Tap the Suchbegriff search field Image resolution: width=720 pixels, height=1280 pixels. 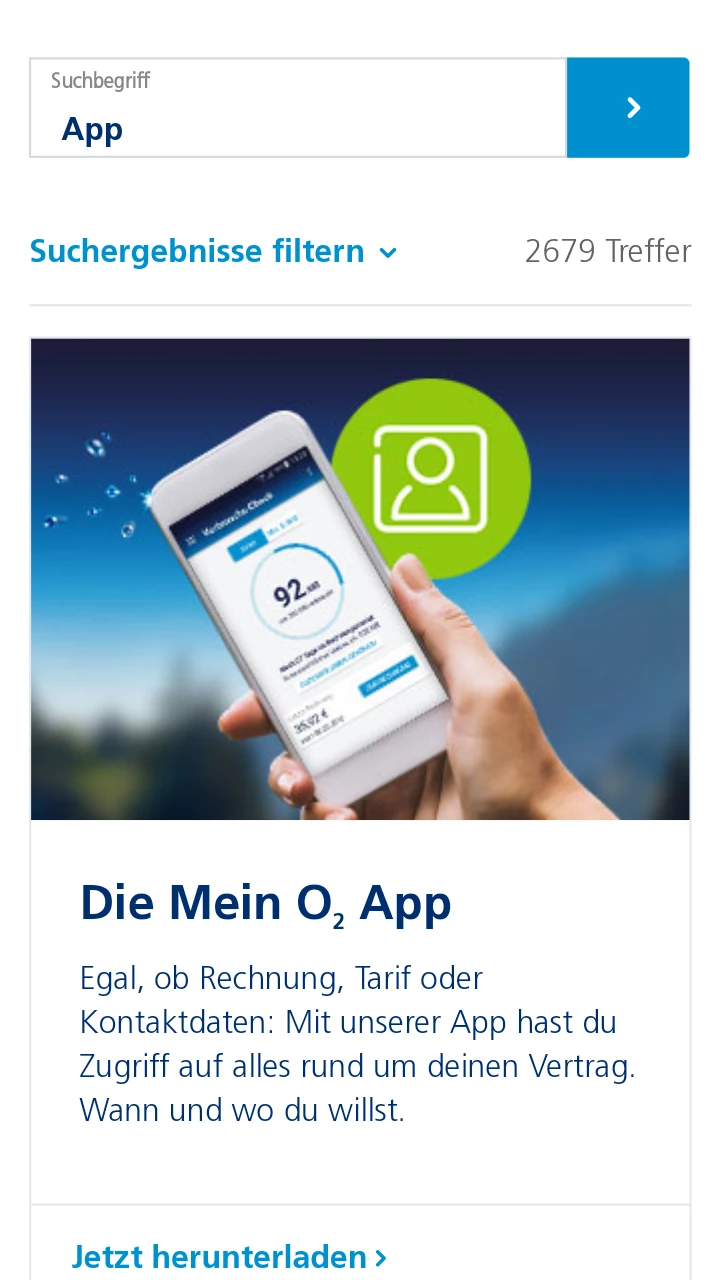click(x=298, y=108)
